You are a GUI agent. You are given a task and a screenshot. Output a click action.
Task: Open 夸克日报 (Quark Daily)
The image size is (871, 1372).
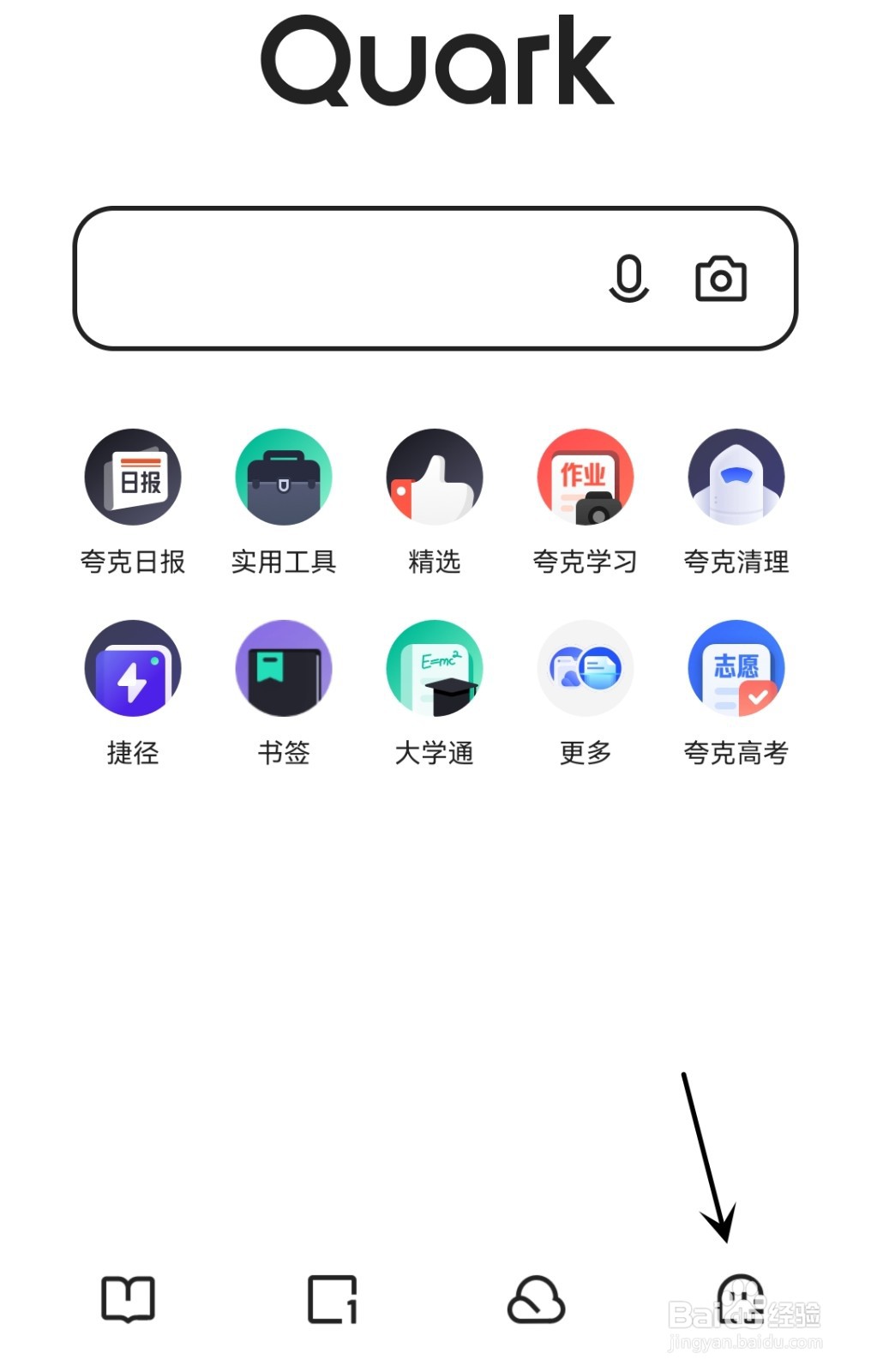(x=133, y=478)
